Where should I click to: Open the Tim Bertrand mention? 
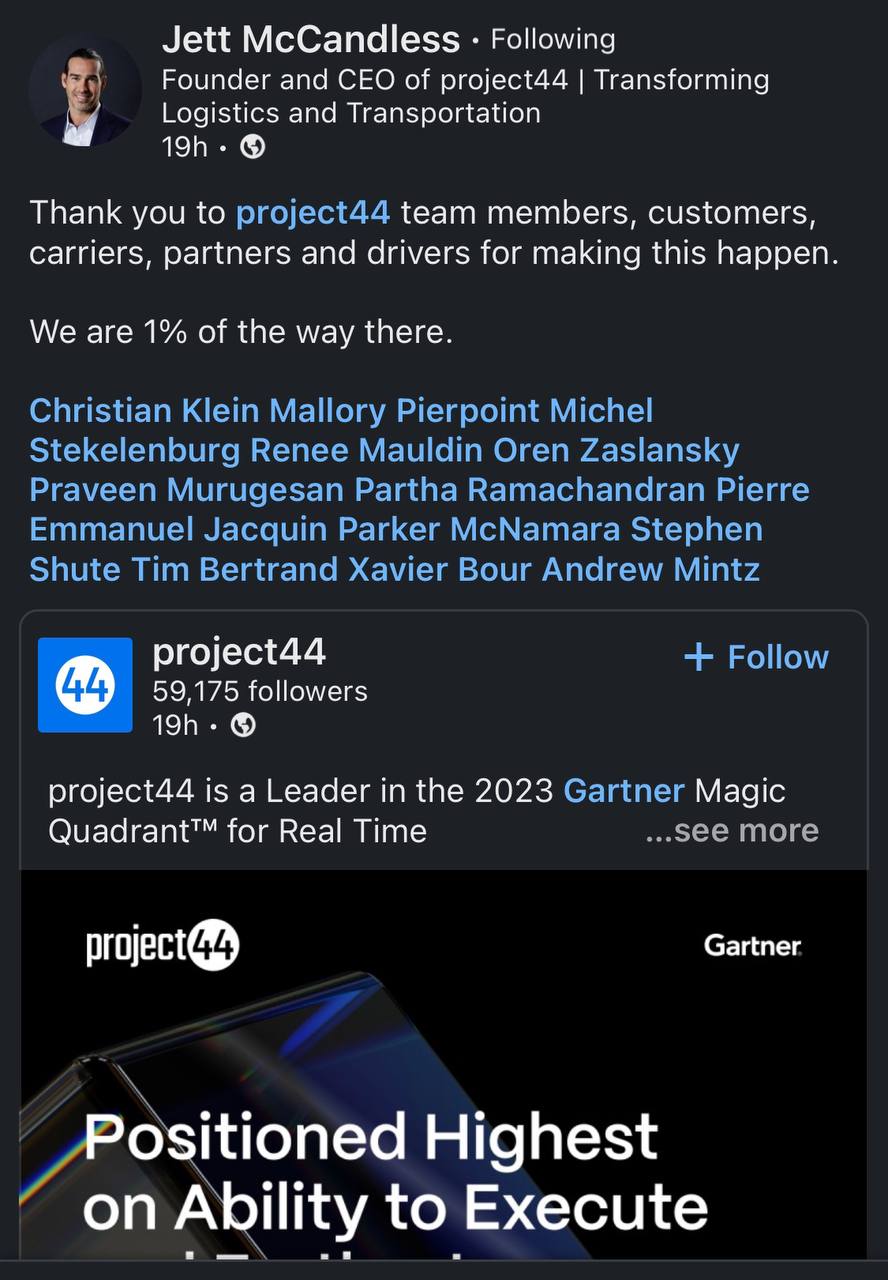pos(235,569)
